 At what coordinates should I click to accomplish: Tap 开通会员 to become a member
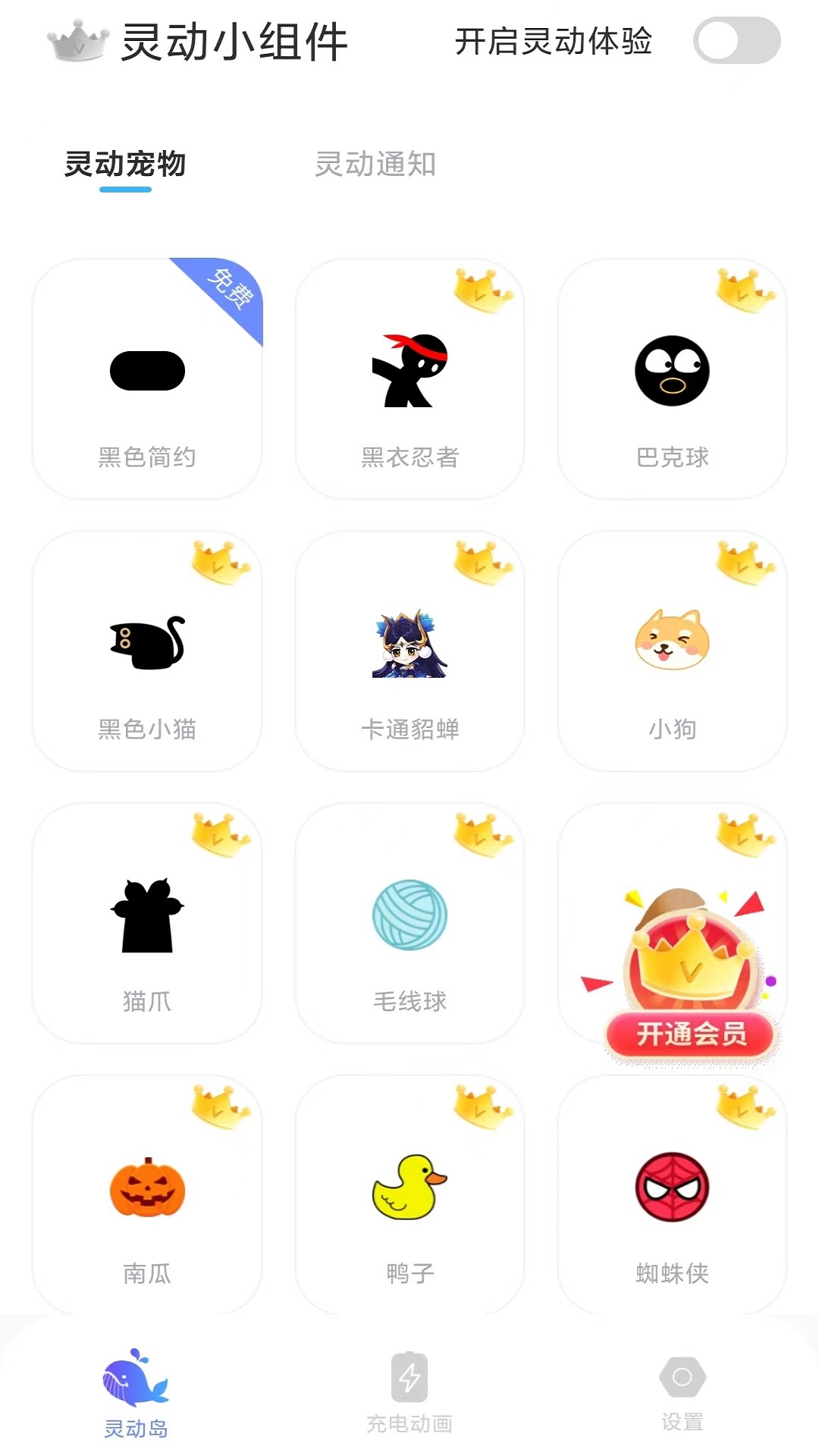coord(690,1034)
